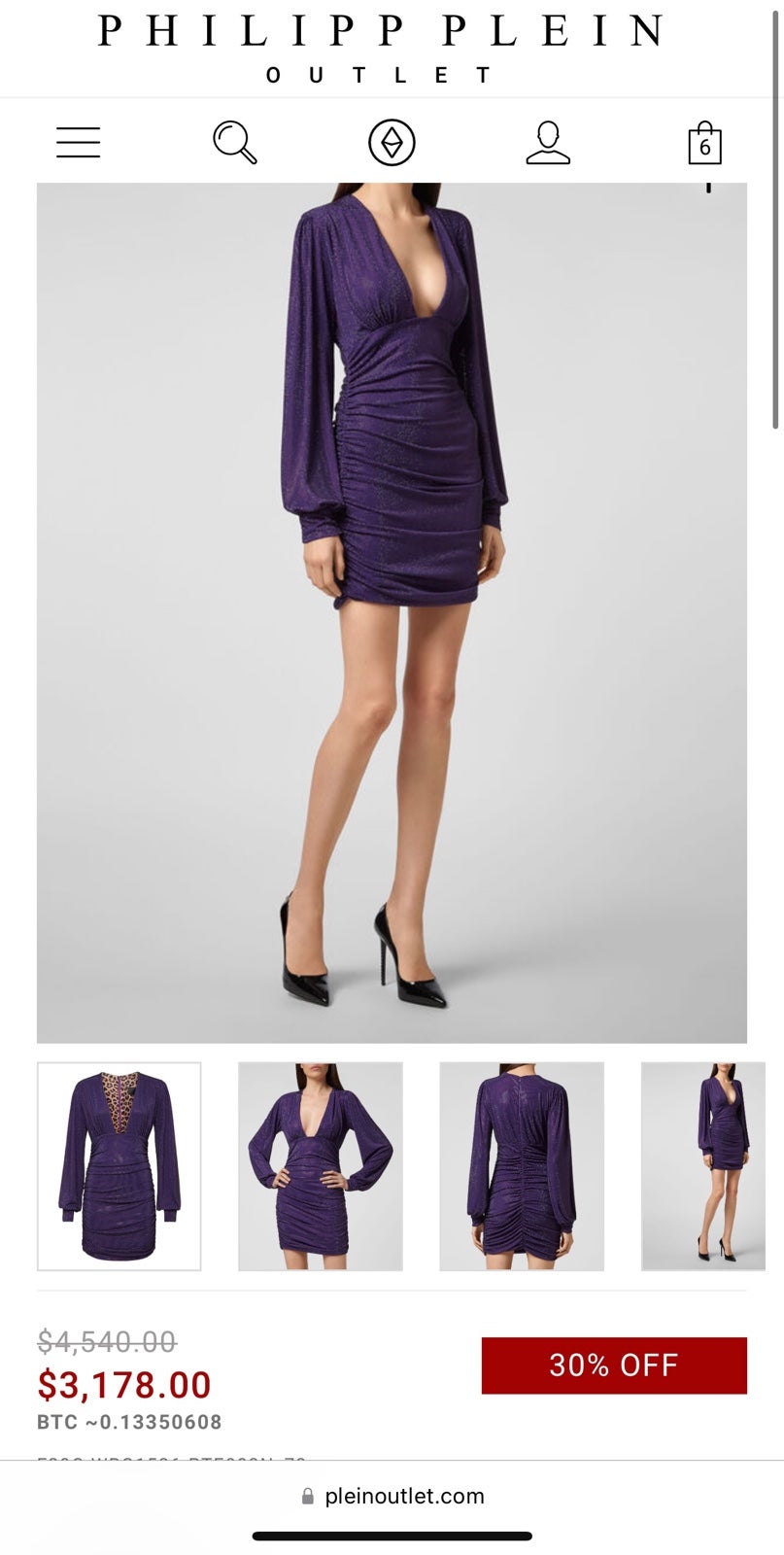Open the user account icon
This screenshot has width=784, height=1555.
pos(548,143)
